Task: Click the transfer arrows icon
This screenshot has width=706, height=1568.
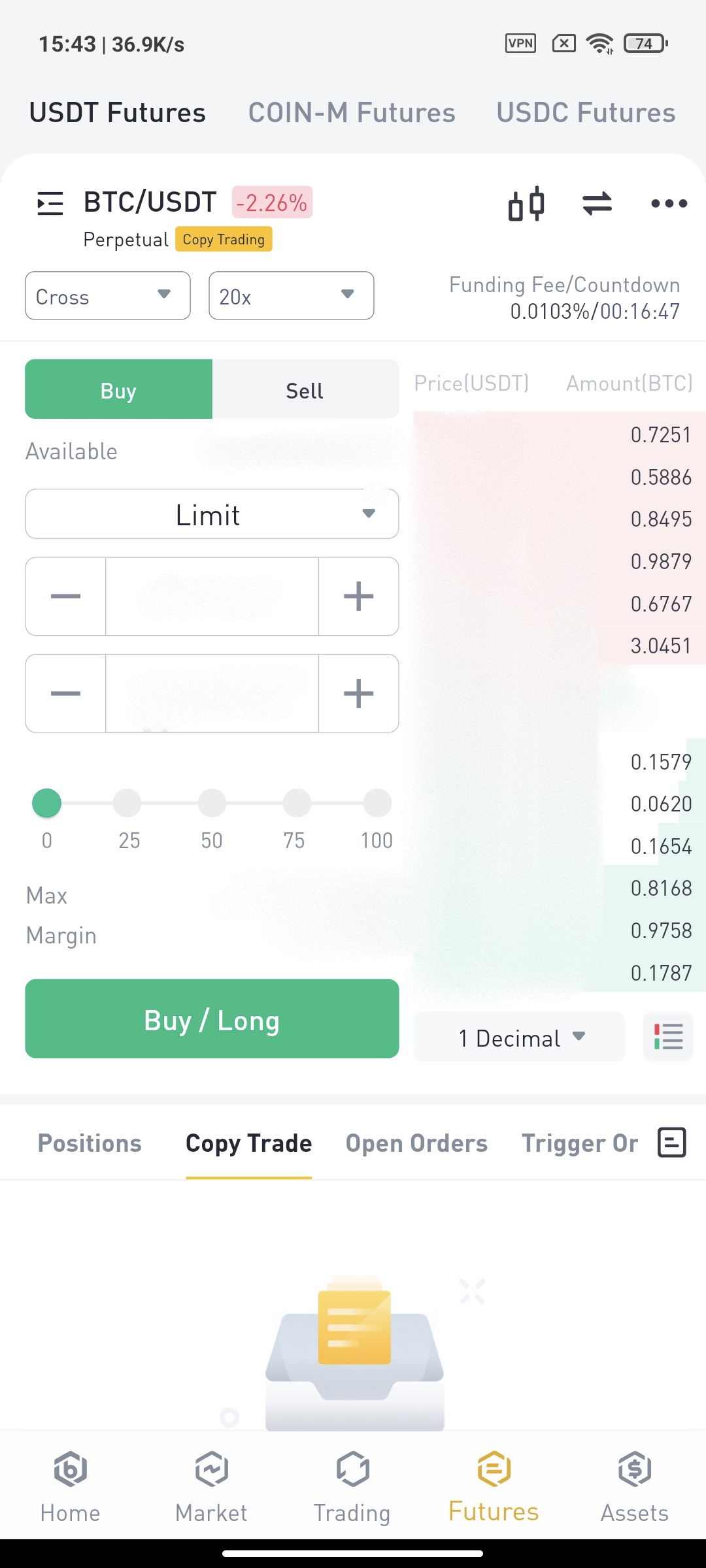Action: tap(597, 203)
